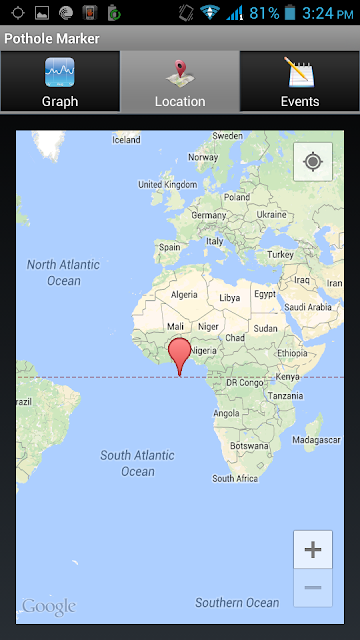Select the Location tab
The height and width of the screenshot is (640, 360).
180,81
